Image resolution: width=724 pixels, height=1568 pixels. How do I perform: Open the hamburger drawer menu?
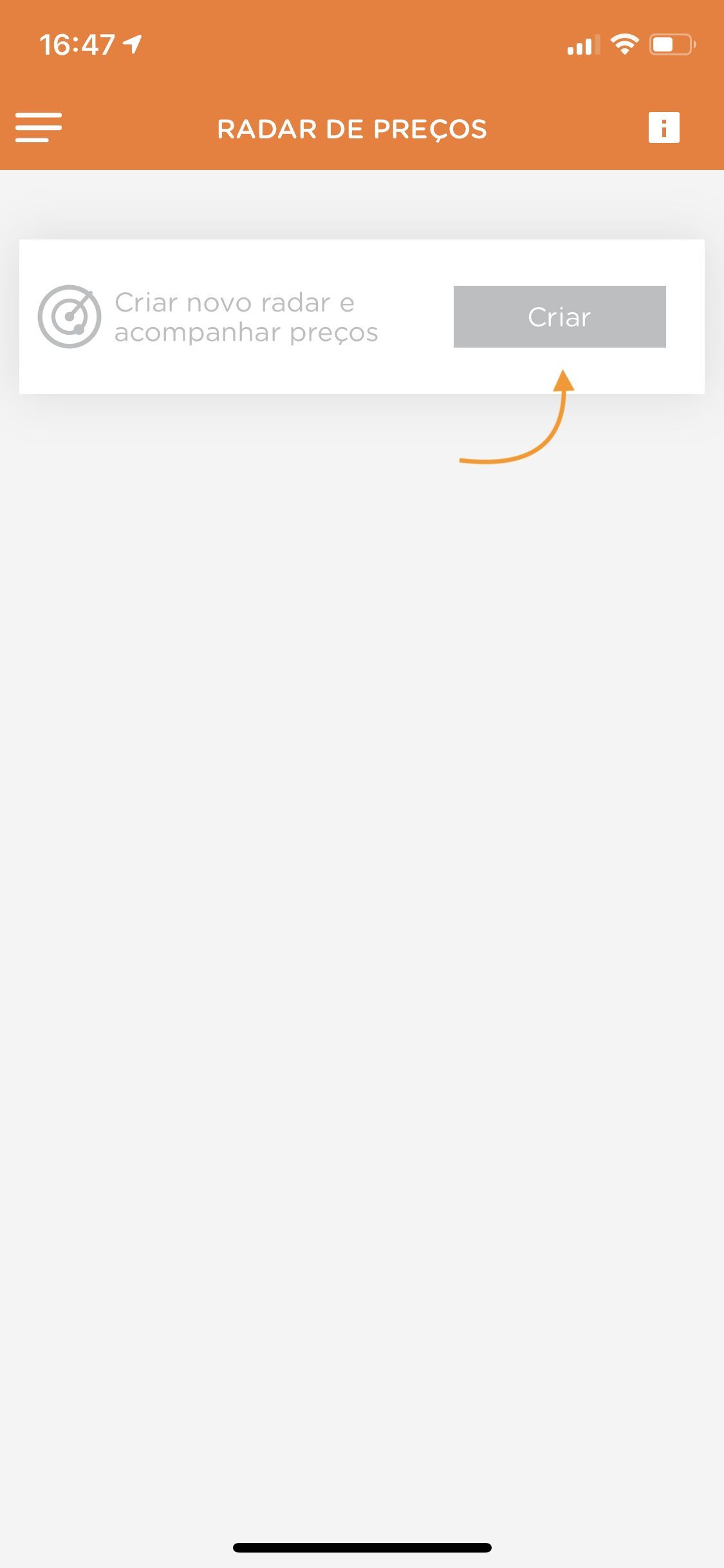[39, 127]
